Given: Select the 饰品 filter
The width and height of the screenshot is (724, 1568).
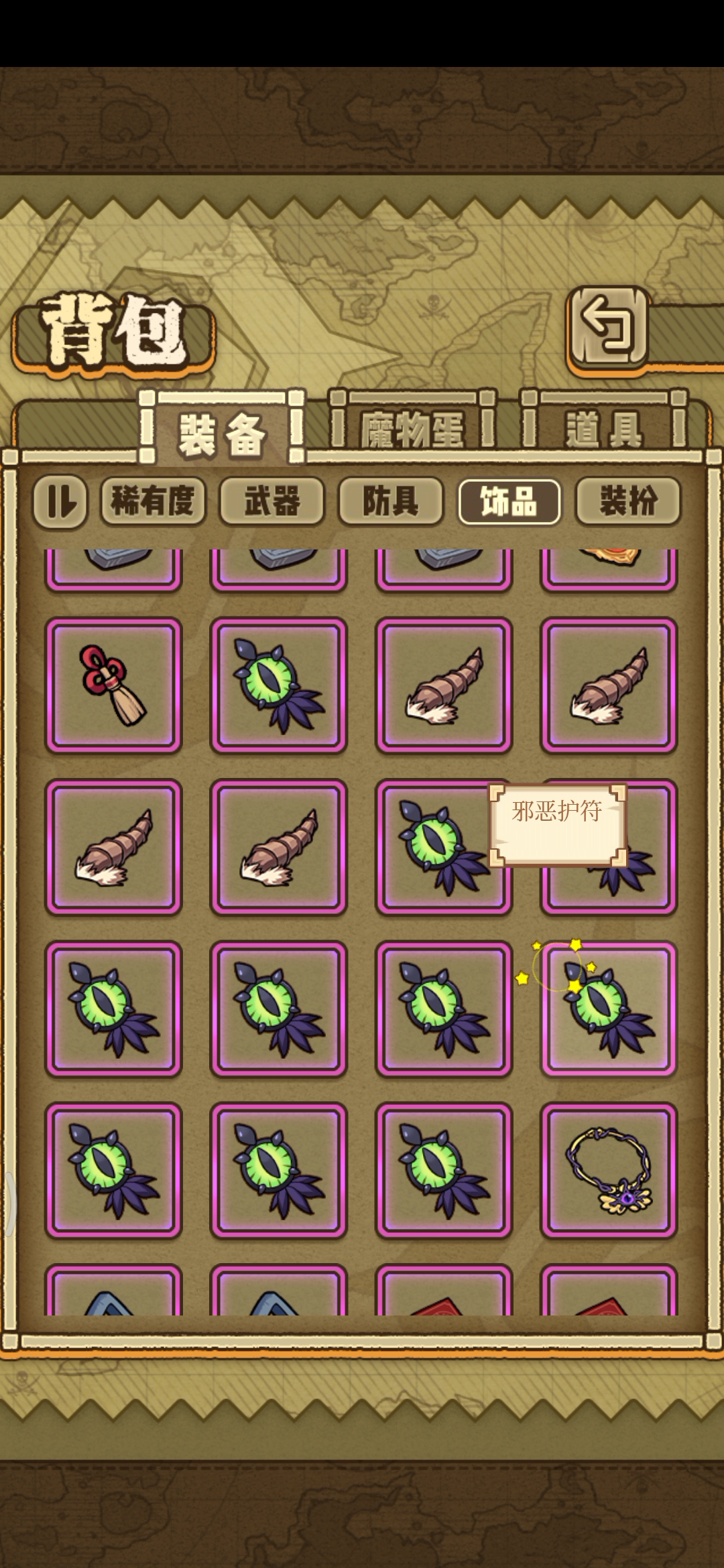Looking at the screenshot, I should (x=509, y=501).
